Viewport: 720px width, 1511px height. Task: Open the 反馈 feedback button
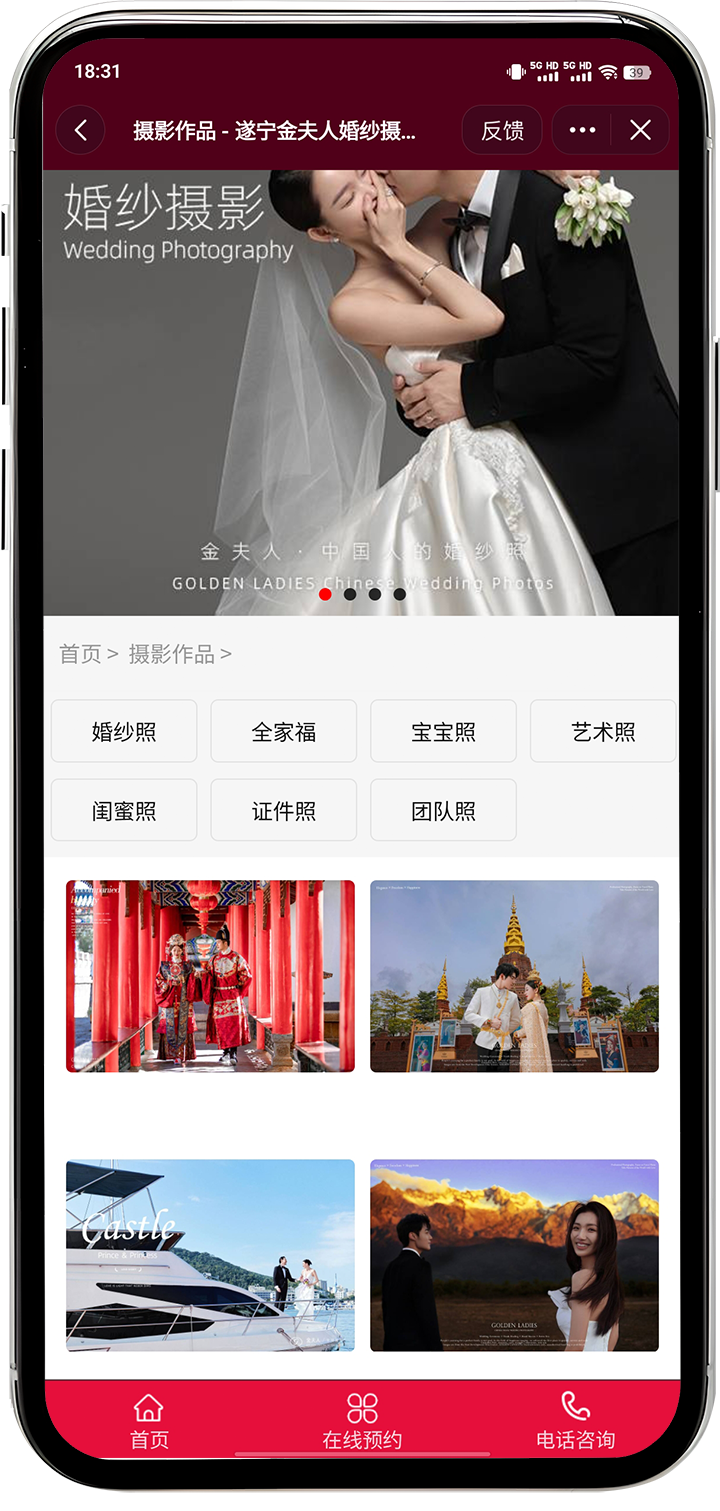(x=502, y=131)
